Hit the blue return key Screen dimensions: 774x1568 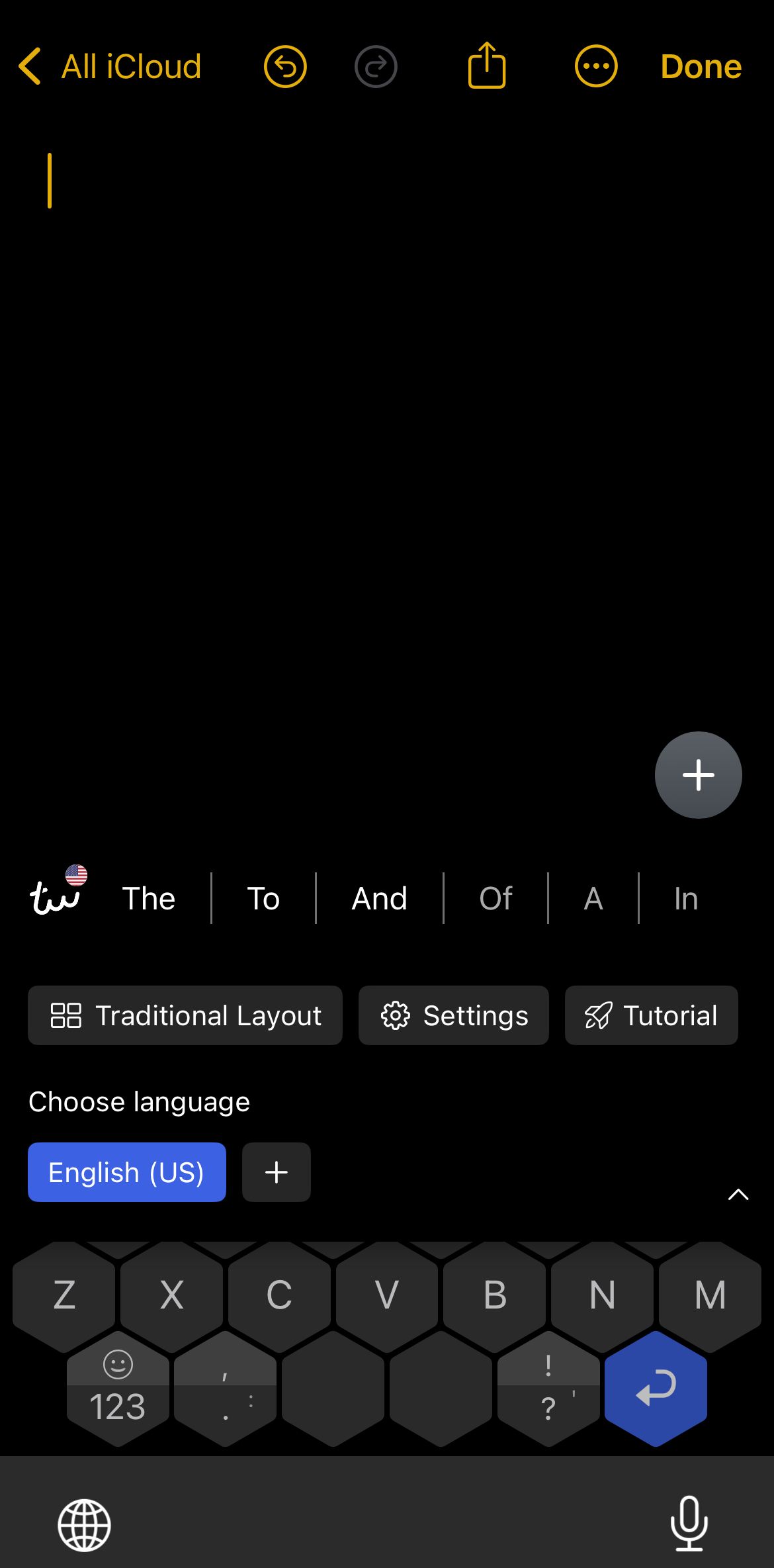click(x=656, y=1388)
